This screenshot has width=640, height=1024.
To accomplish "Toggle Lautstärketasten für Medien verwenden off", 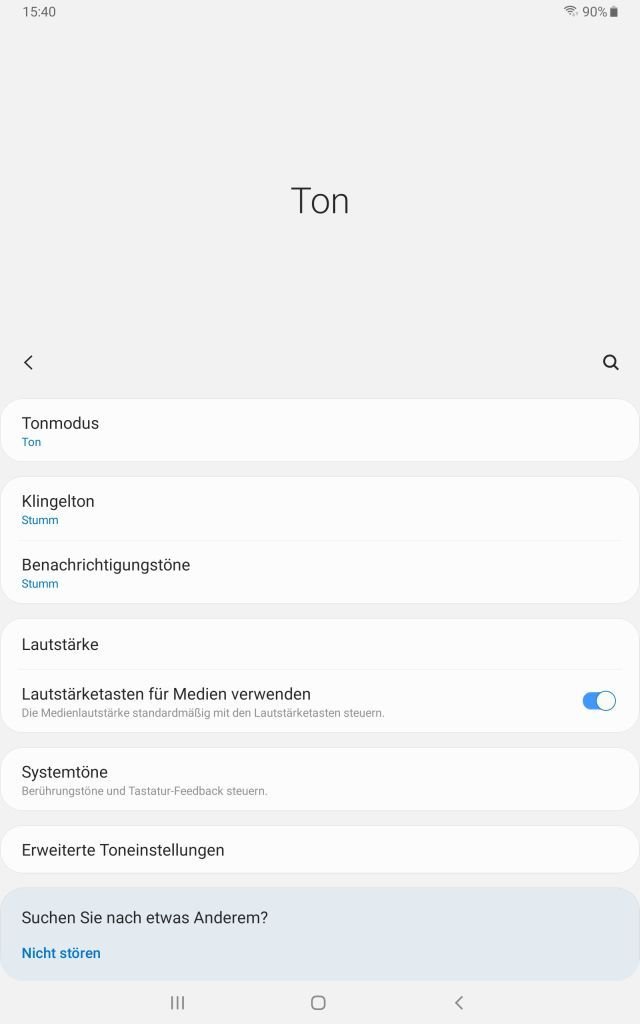I will [x=599, y=701].
